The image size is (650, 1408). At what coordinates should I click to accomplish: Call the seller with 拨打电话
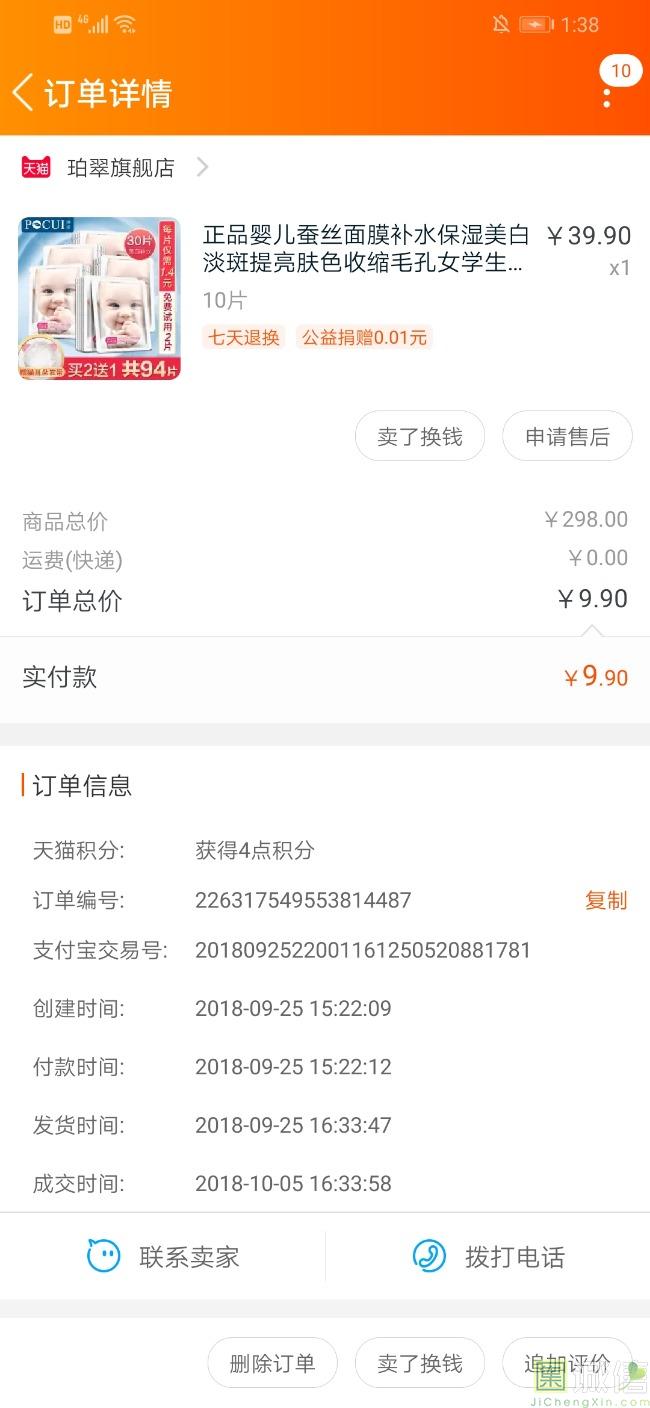click(x=489, y=1257)
